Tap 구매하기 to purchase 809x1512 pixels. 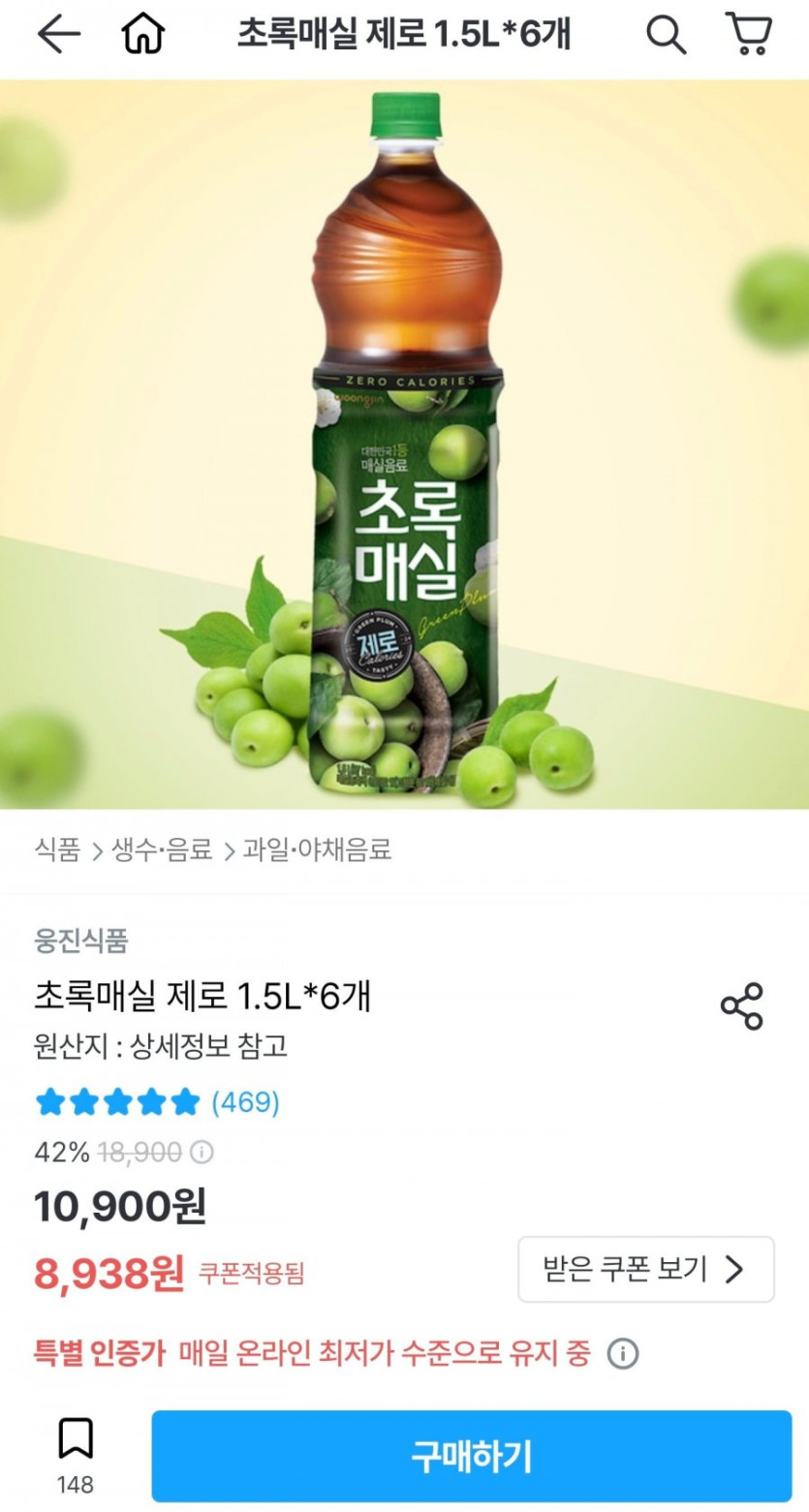tap(471, 1456)
